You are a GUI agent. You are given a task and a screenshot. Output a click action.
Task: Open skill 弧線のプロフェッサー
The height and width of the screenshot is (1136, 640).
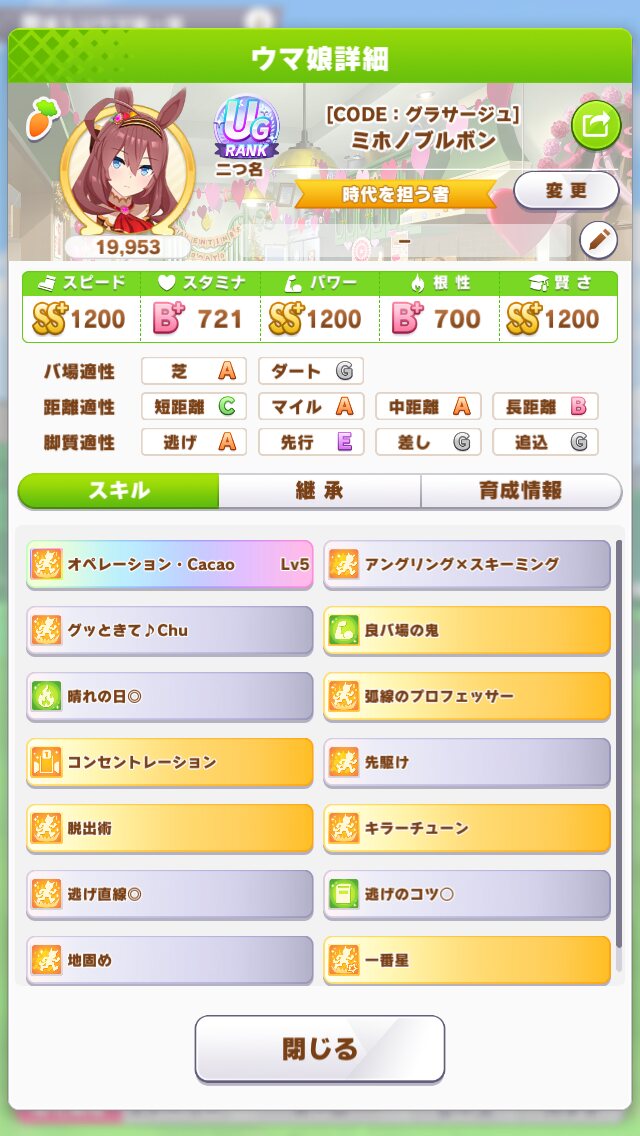coord(467,697)
